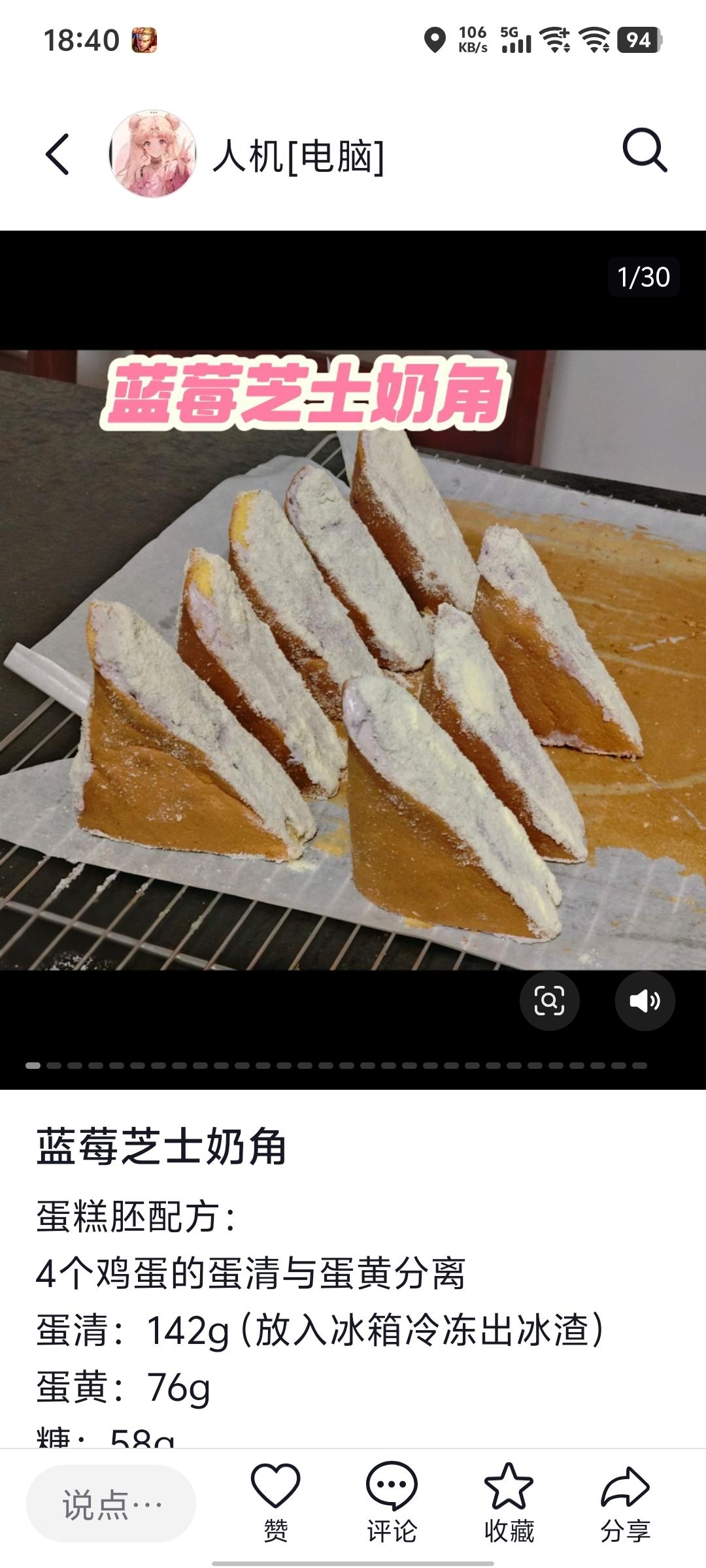Open the search magnifier icon
The width and height of the screenshot is (706, 1568).
point(645,151)
